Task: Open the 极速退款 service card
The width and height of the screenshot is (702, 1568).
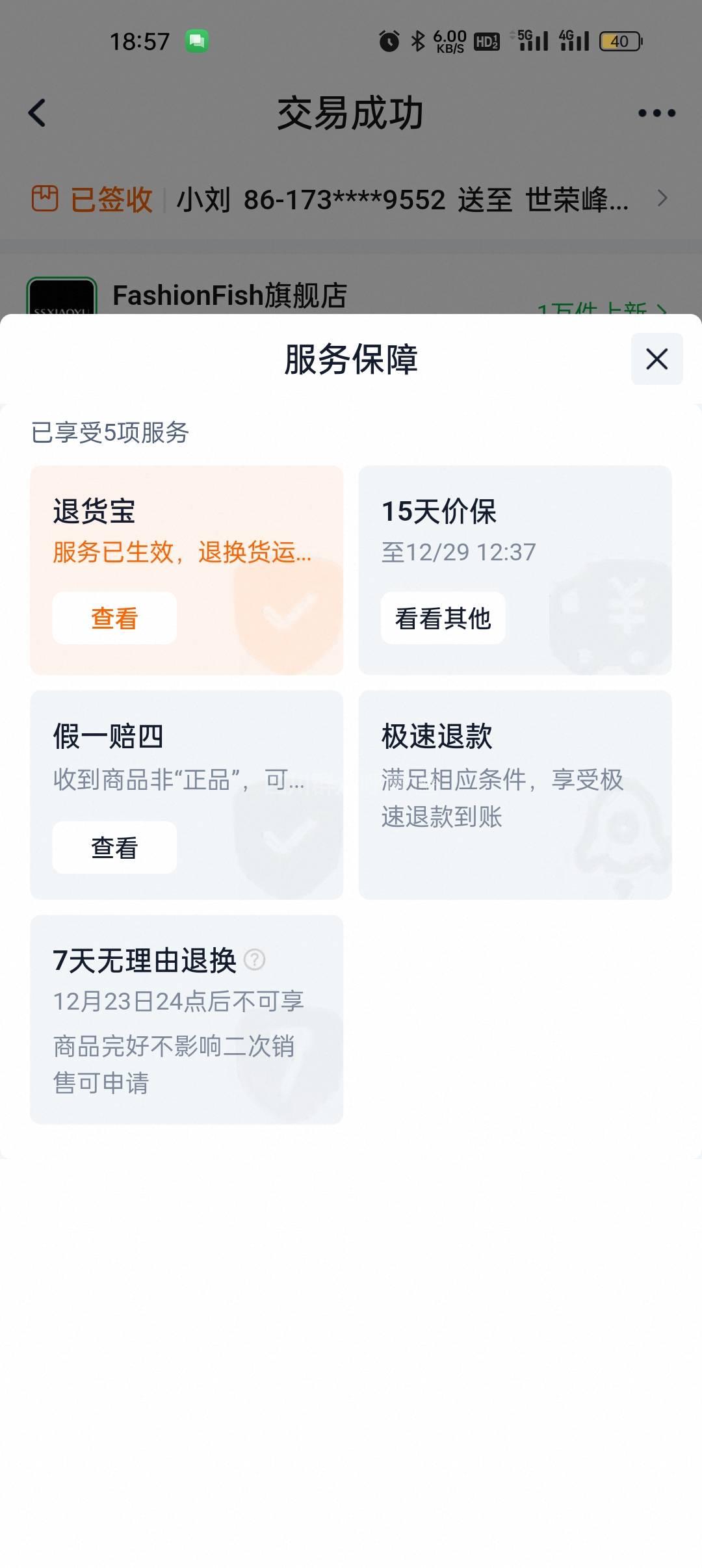Action: coord(515,794)
